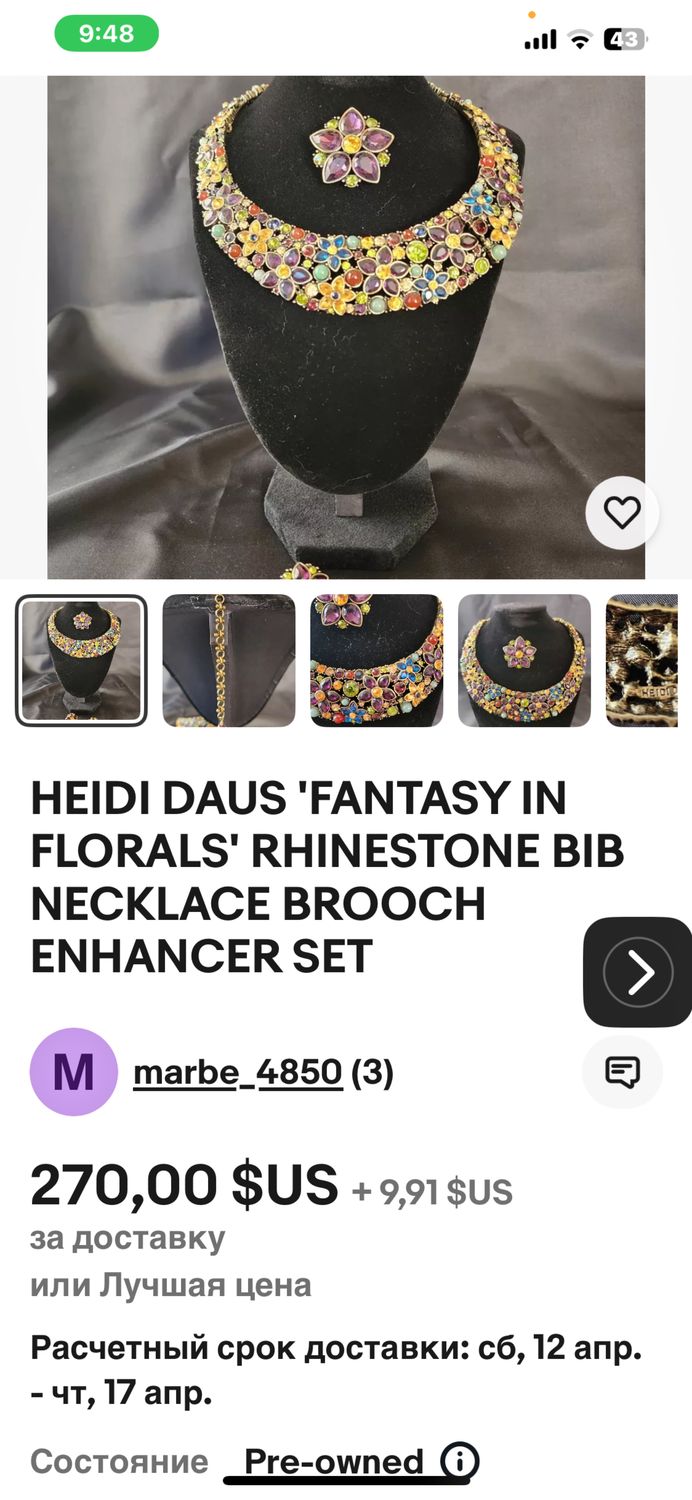
Task: Add this necklace to watchlist with heart icon
Action: coord(622,513)
